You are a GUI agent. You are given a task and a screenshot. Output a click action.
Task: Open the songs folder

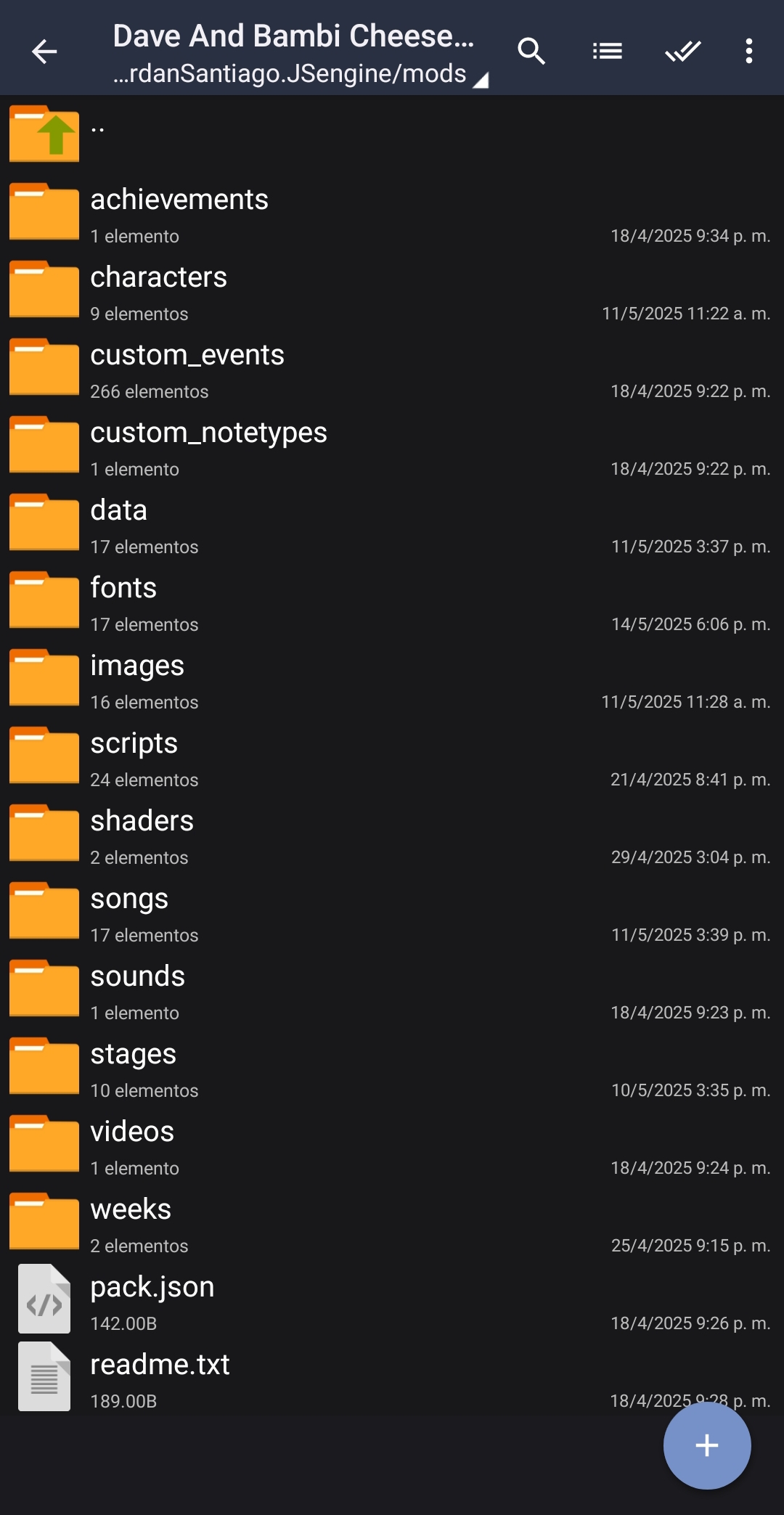[392, 911]
